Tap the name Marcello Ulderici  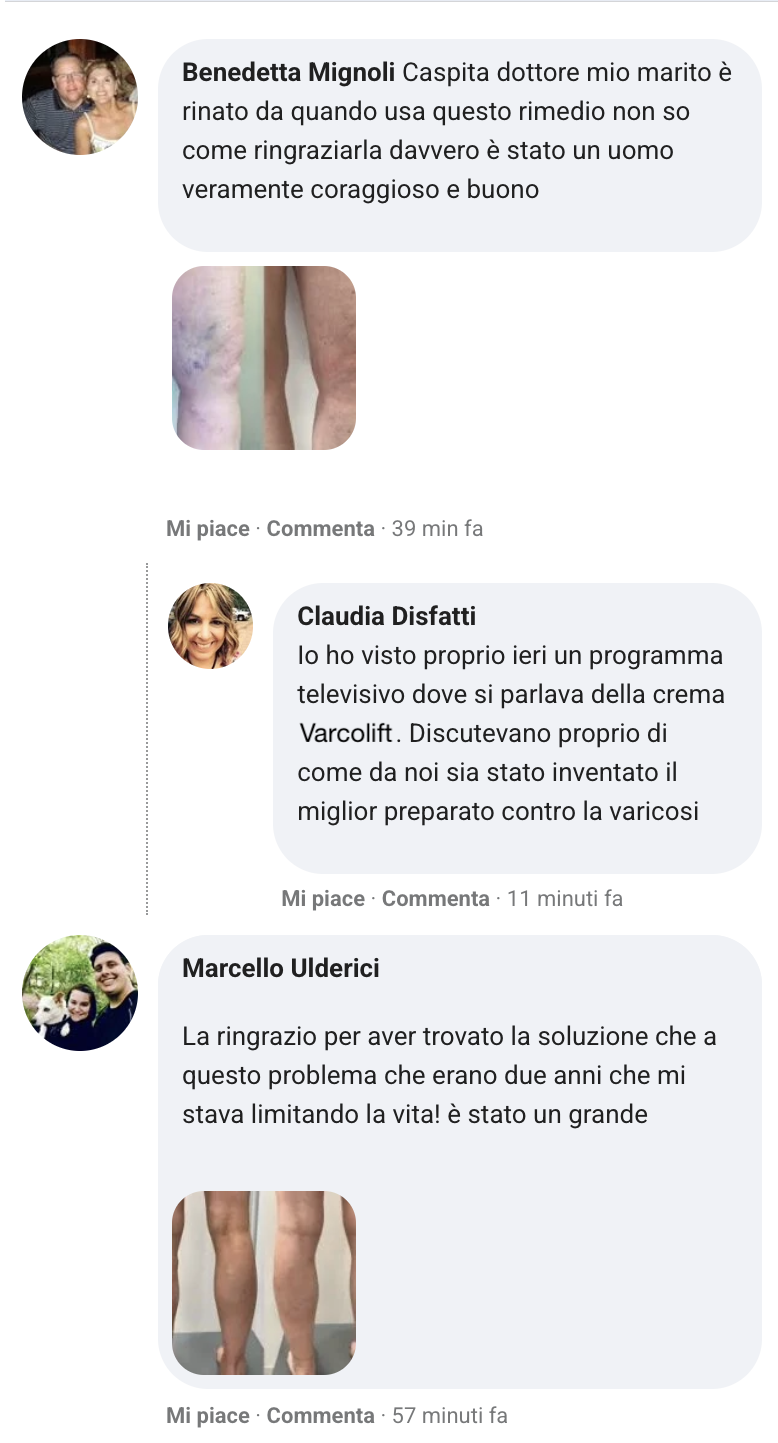(281, 968)
